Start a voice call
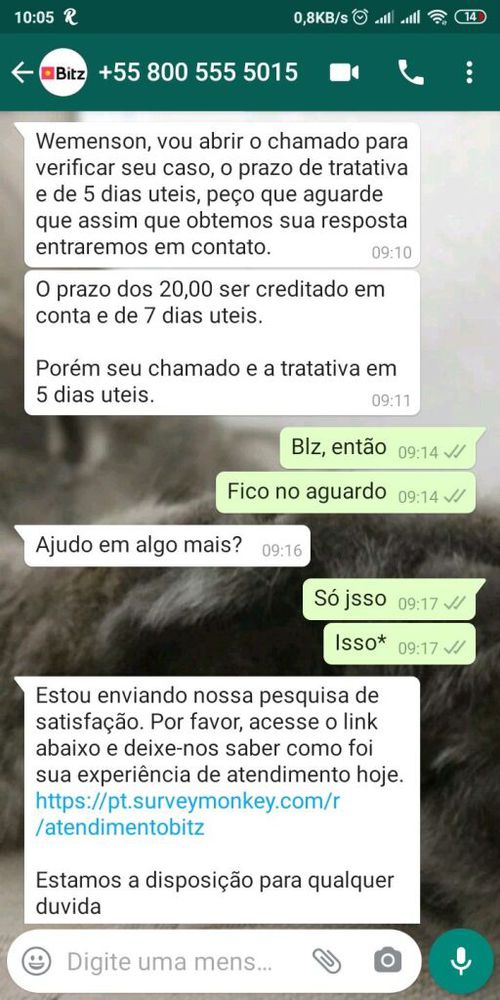The image size is (500, 1000). coord(411,73)
